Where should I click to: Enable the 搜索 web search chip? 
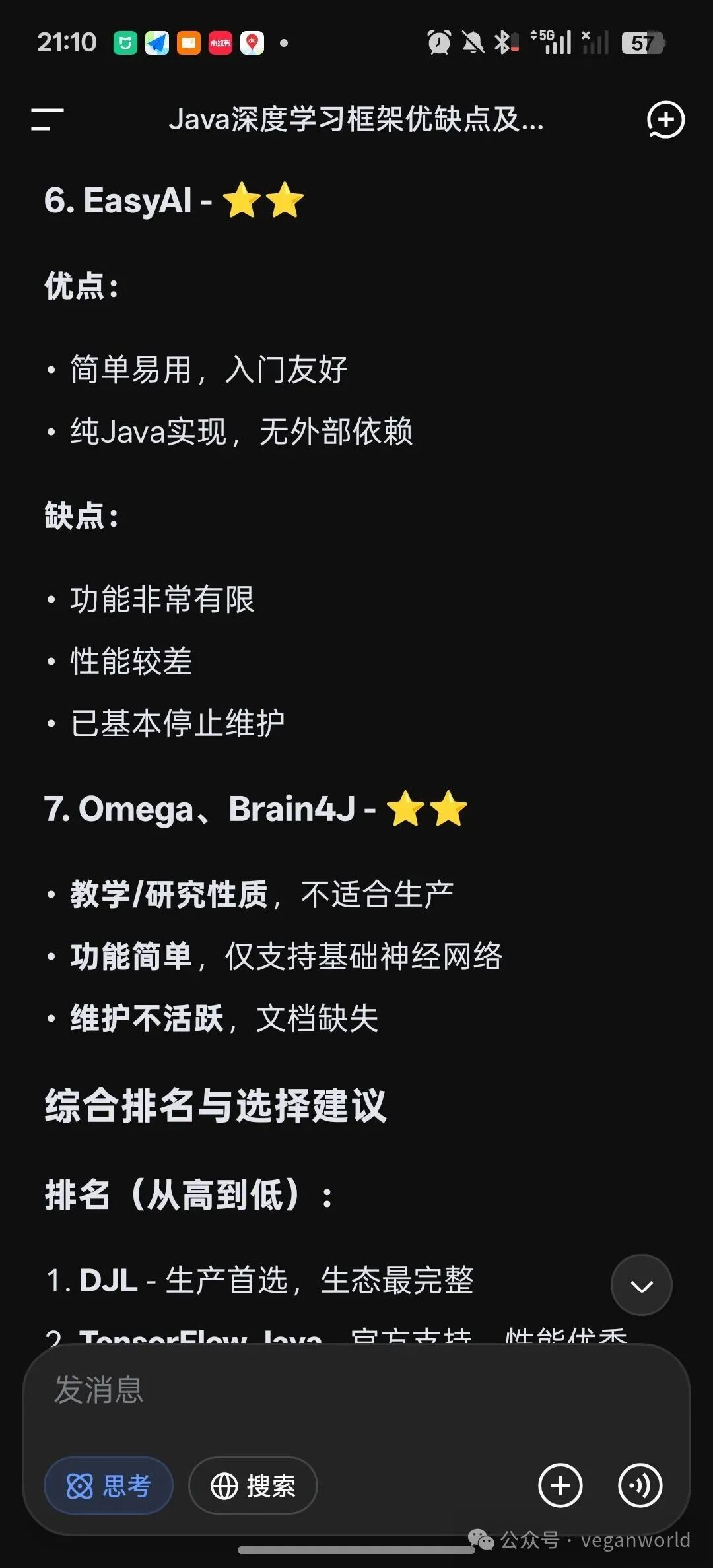click(253, 1486)
